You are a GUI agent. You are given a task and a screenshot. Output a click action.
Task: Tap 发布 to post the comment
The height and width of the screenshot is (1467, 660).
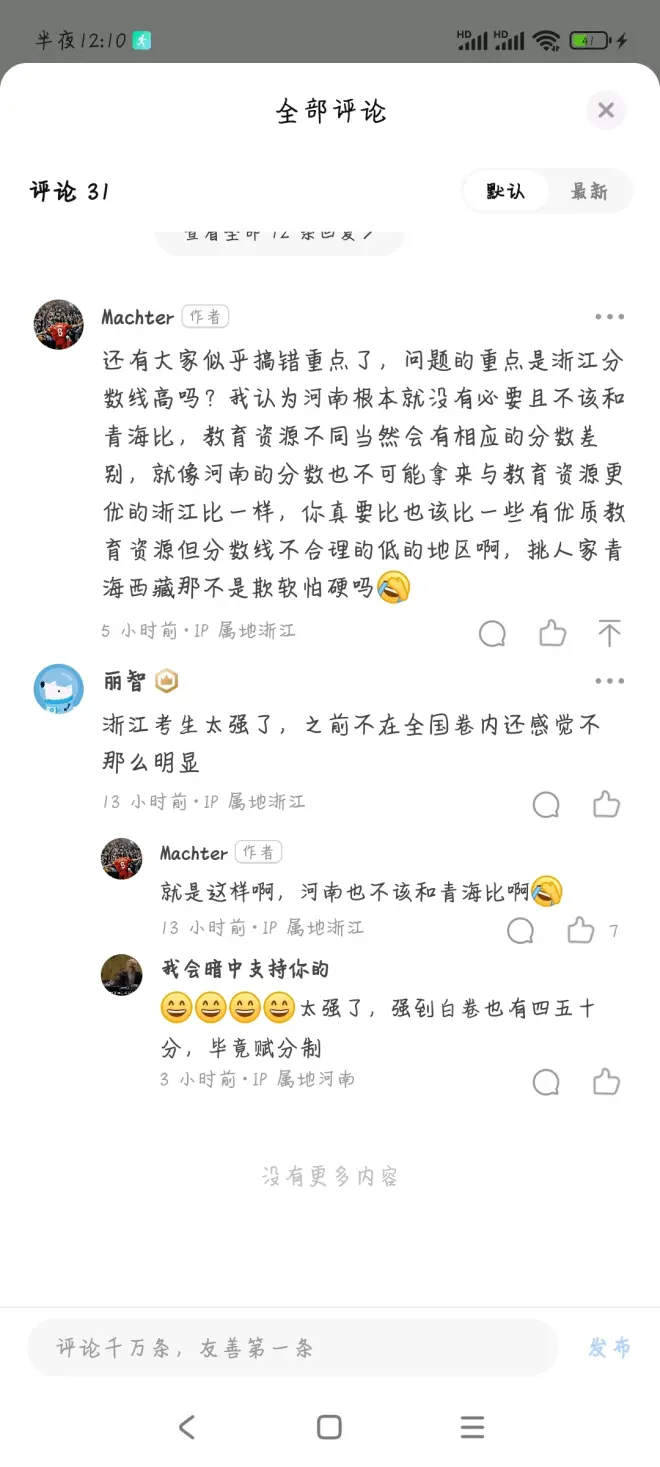609,1347
